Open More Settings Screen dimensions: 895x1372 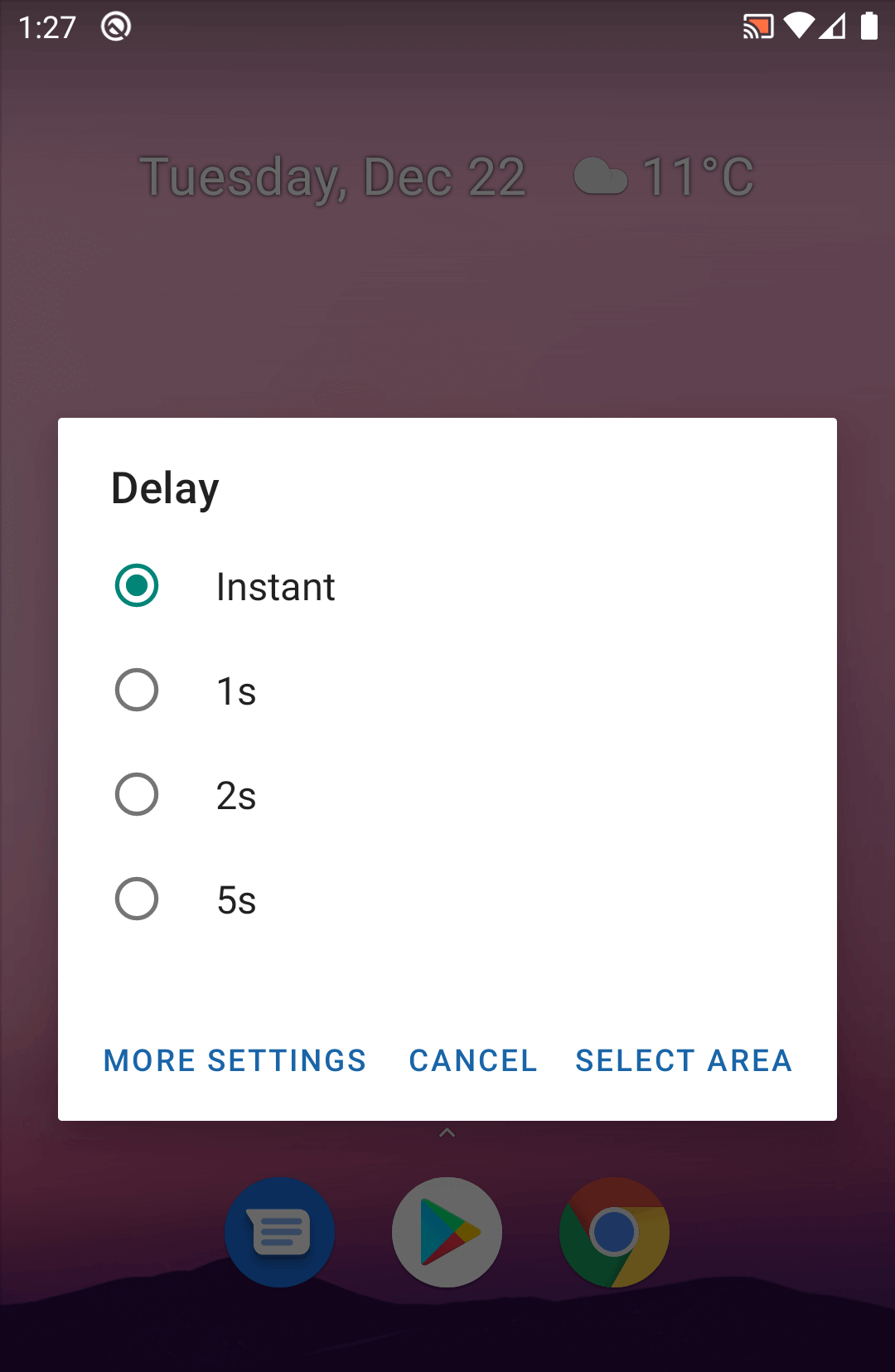(x=235, y=1060)
